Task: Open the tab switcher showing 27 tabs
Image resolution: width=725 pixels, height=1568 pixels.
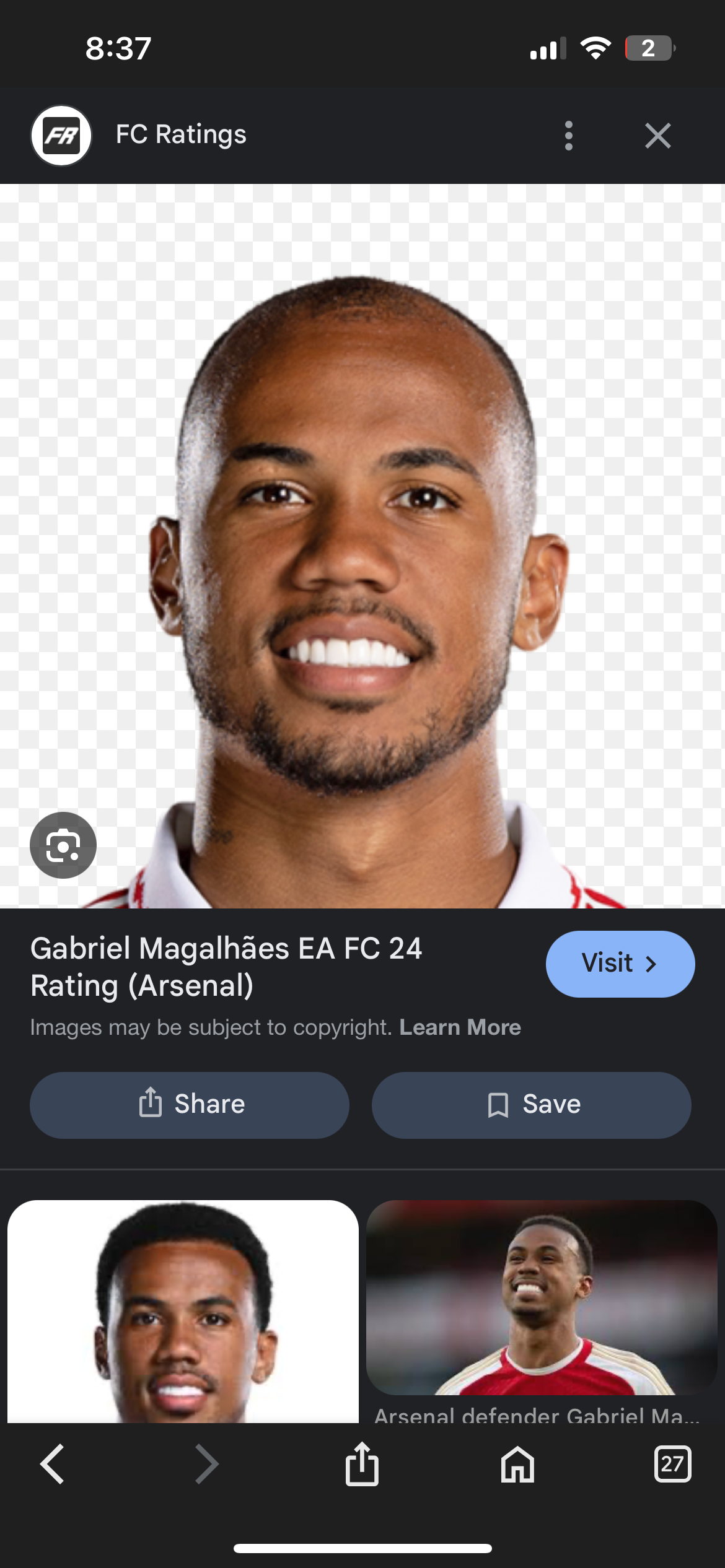Action: 672,1465
